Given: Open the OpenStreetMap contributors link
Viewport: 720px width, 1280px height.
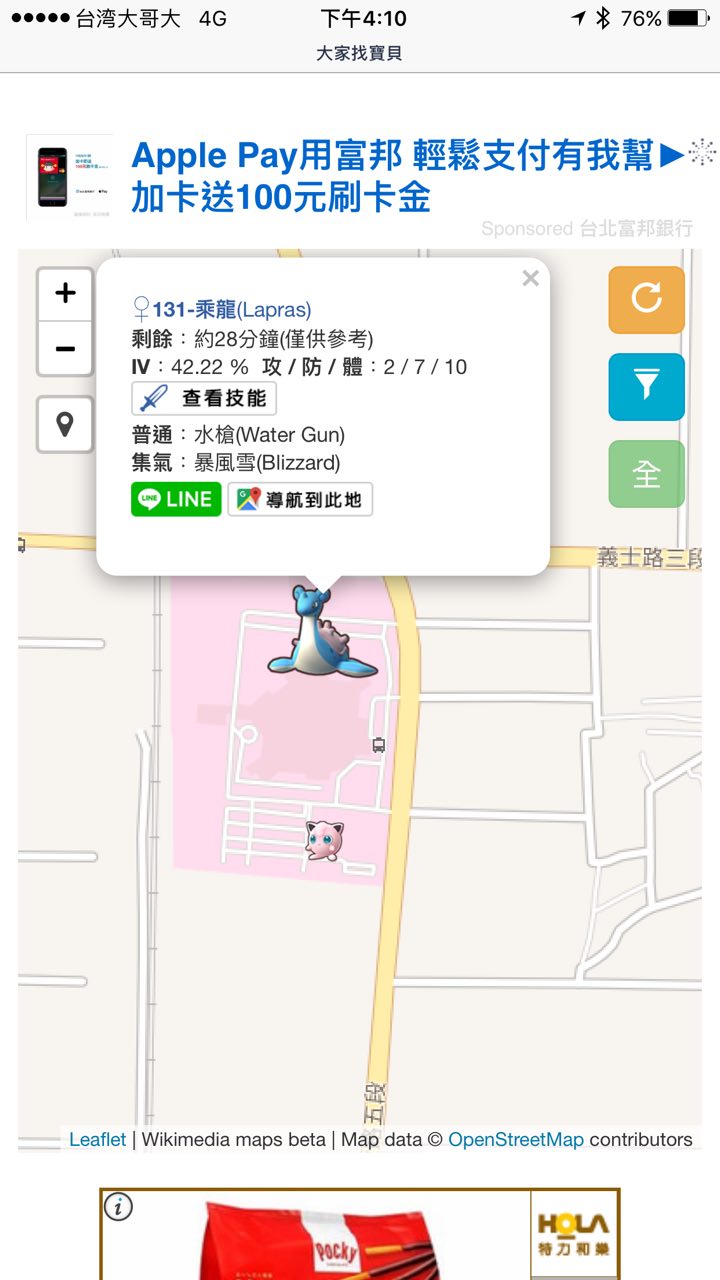Looking at the screenshot, I should tap(515, 1139).
